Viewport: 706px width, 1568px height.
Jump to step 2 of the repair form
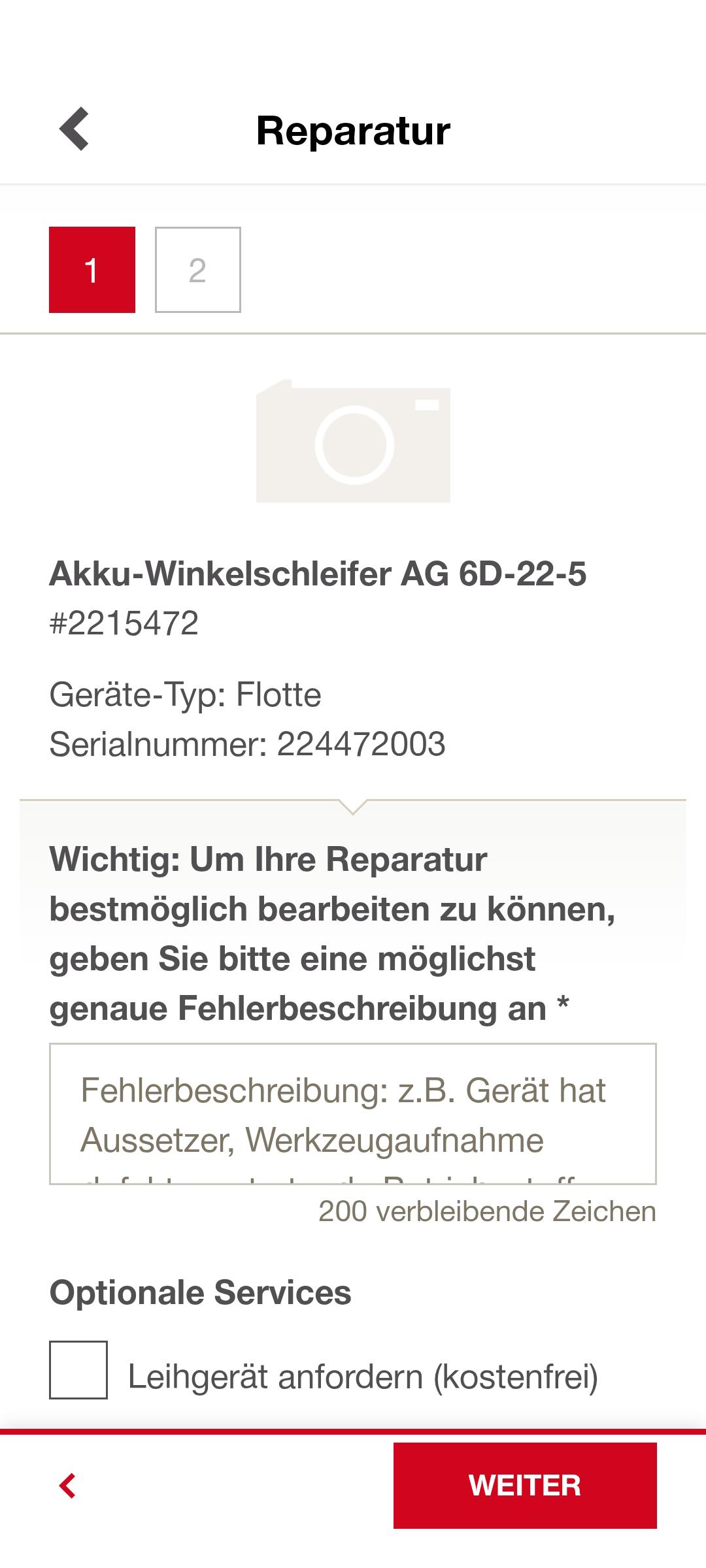click(198, 270)
